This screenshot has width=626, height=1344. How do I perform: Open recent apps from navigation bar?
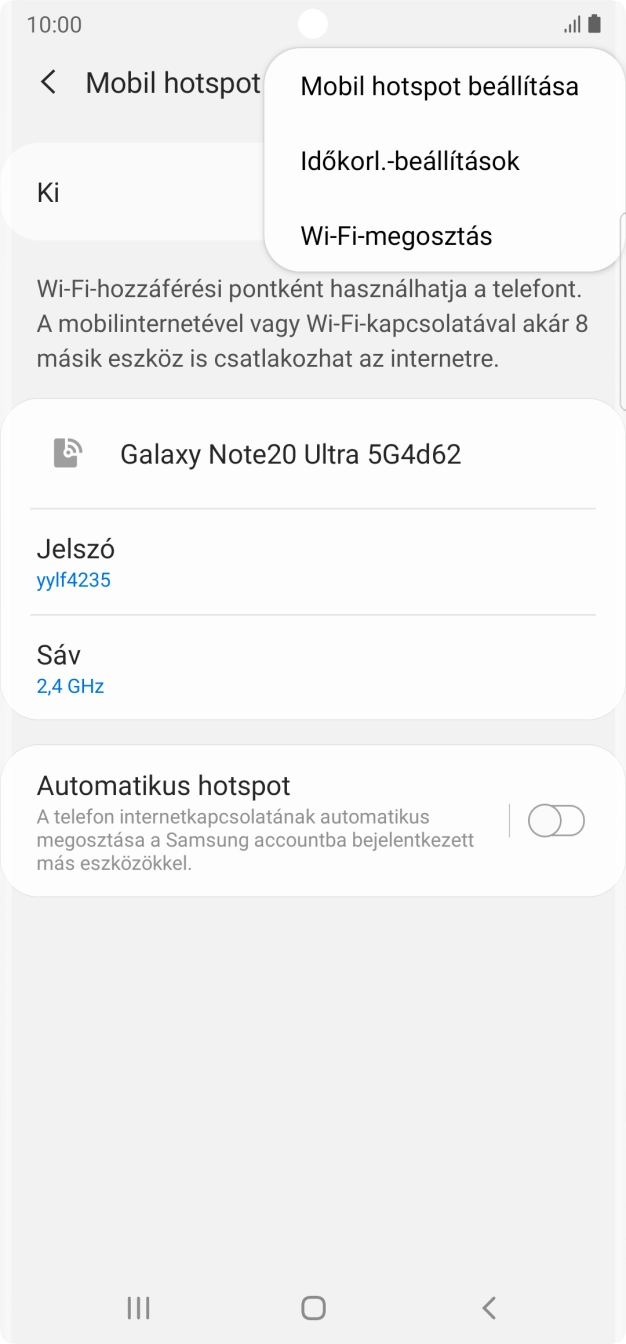tap(138, 1307)
